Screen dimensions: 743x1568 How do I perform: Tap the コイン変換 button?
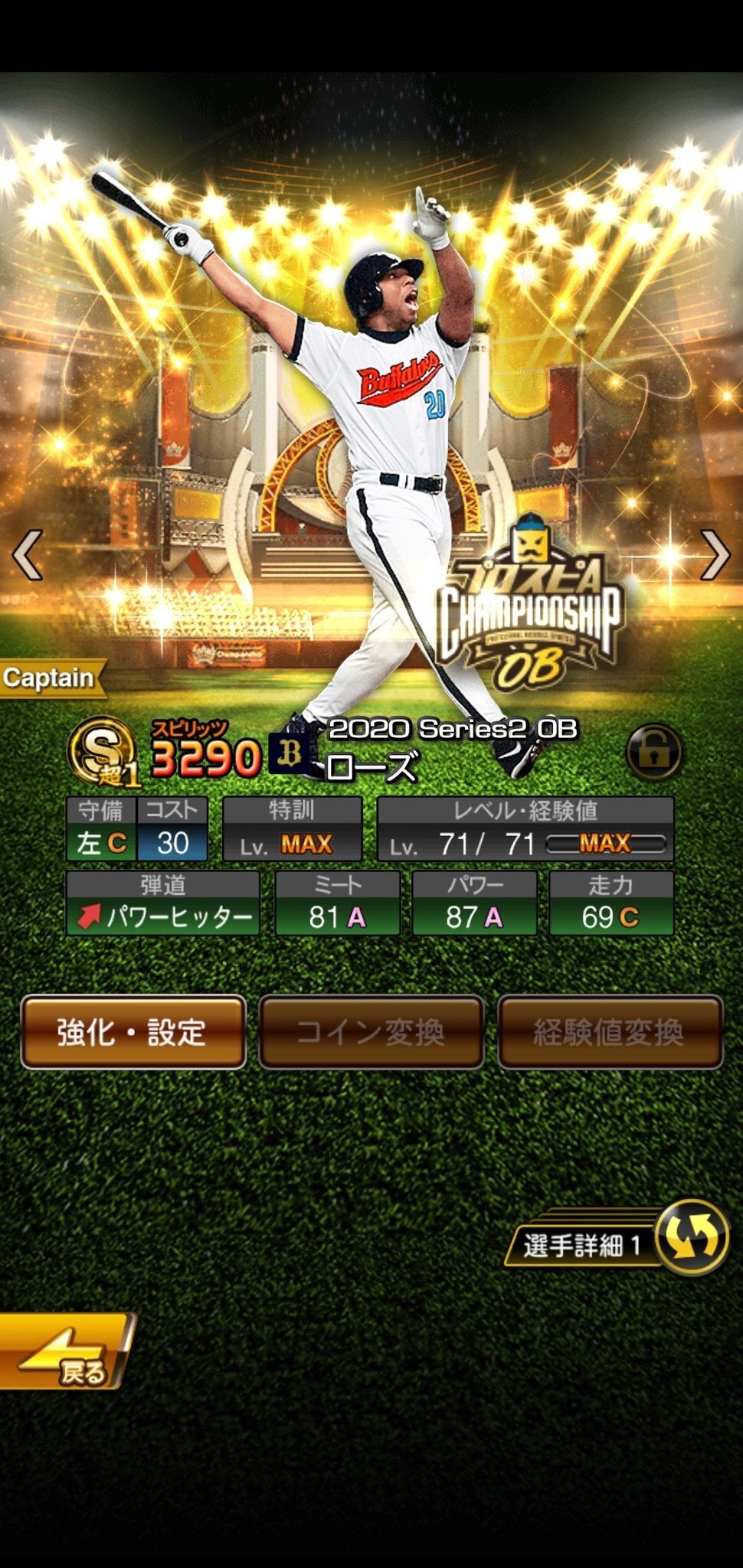[371, 1032]
